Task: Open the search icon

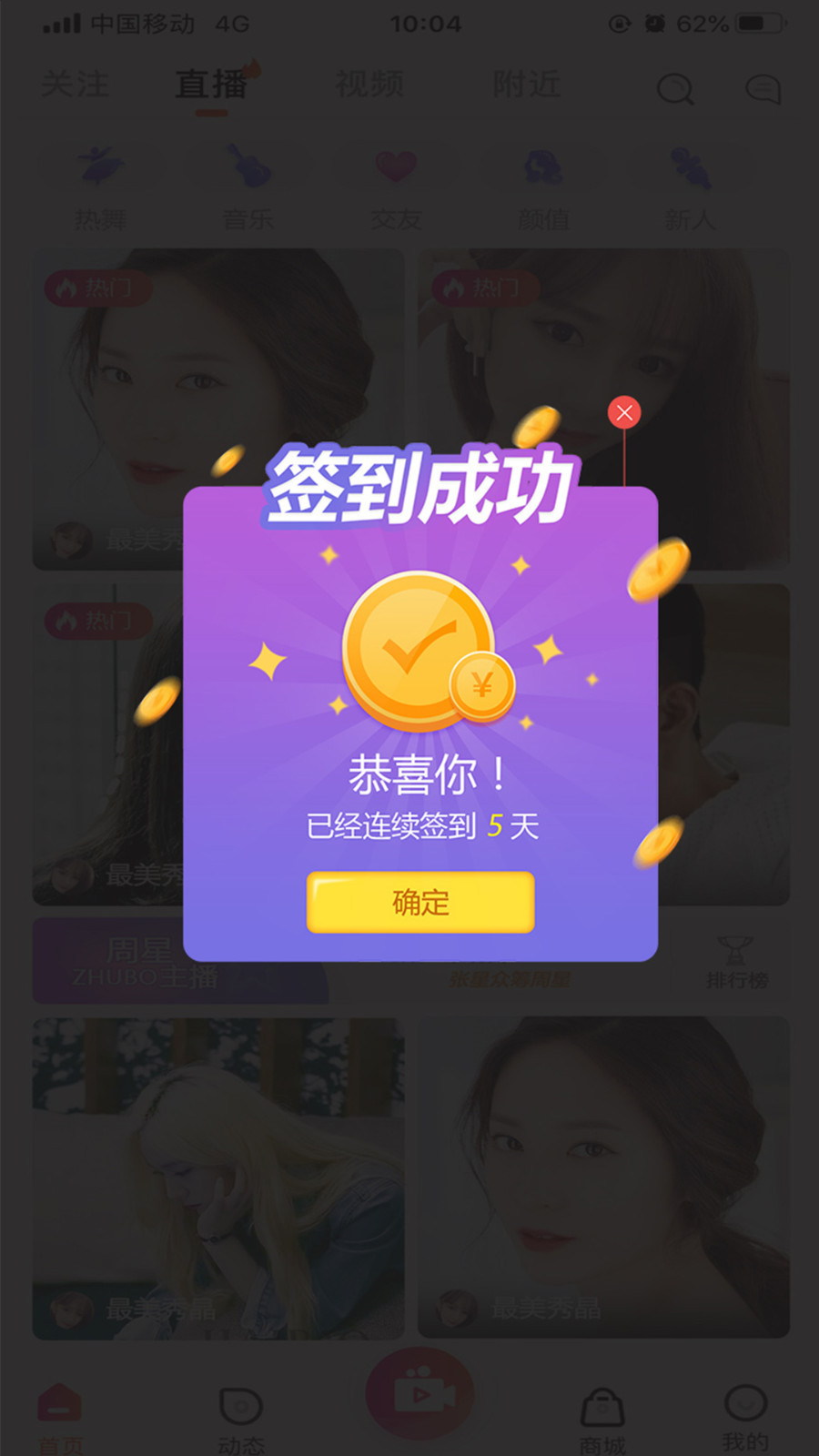Action: [x=675, y=89]
